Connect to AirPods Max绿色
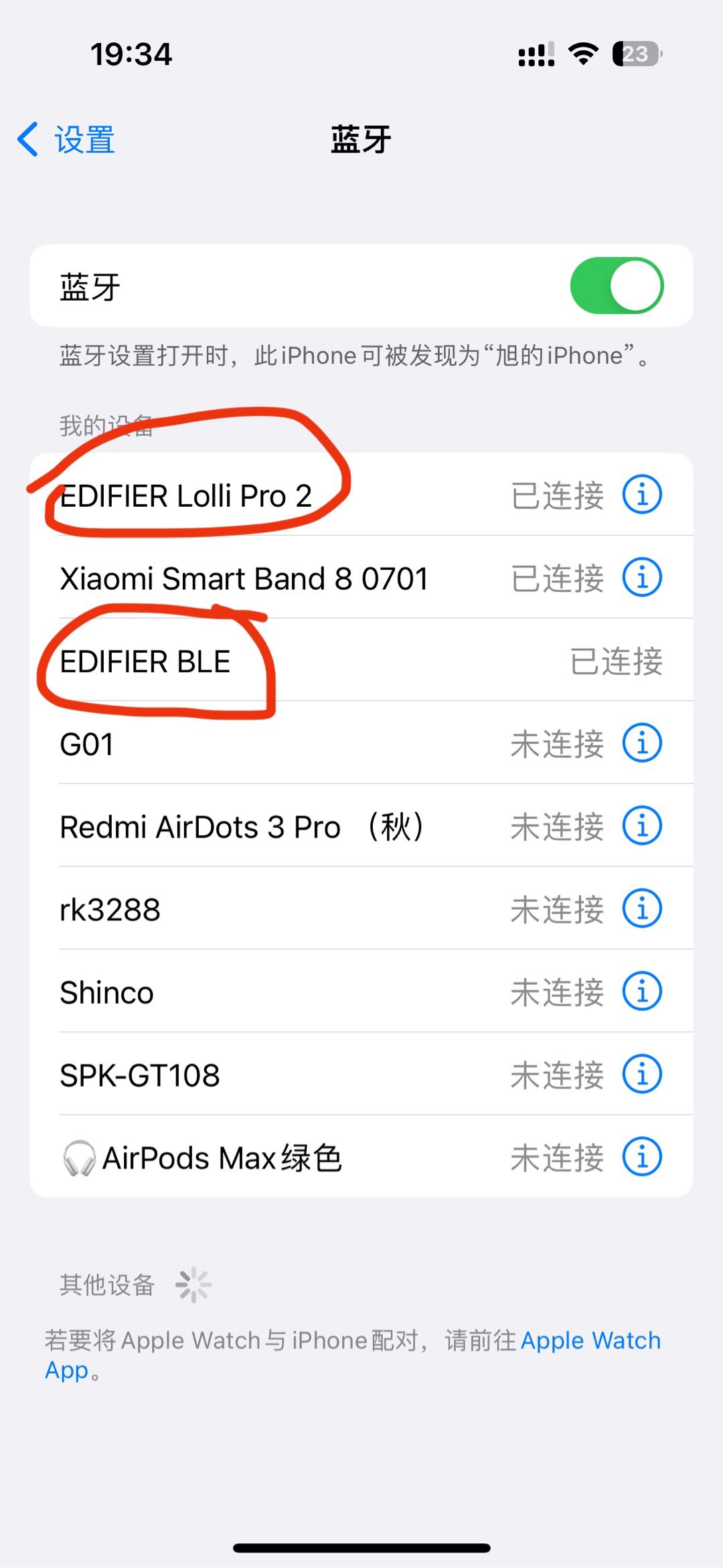 (x=361, y=1157)
